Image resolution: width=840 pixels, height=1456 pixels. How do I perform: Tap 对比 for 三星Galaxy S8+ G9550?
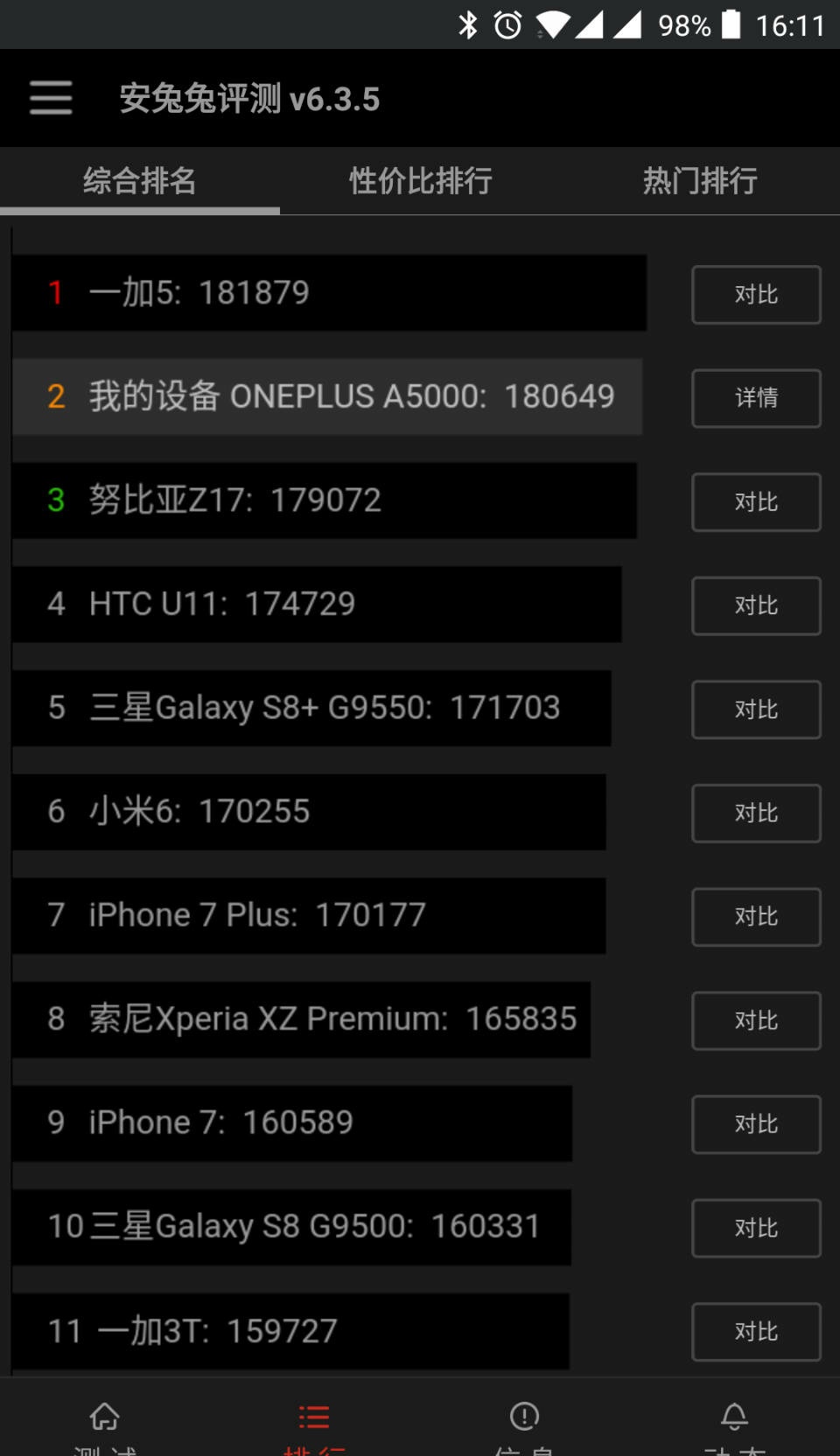(x=755, y=710)
